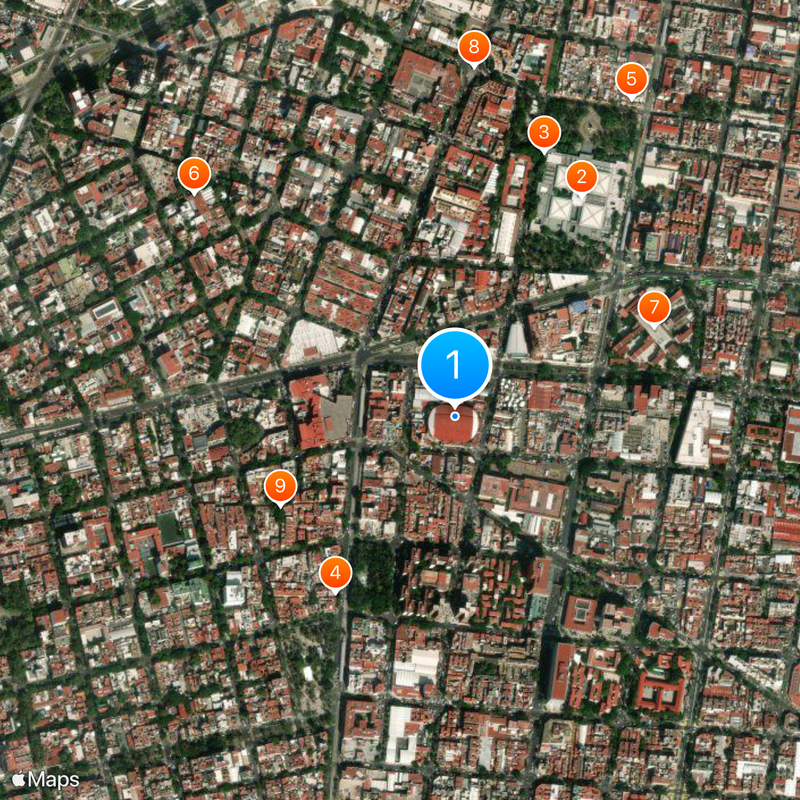This screenshot has height=800, width=800.
Task: Open the orange map pin numbered 9
Action: click(280, 487)
